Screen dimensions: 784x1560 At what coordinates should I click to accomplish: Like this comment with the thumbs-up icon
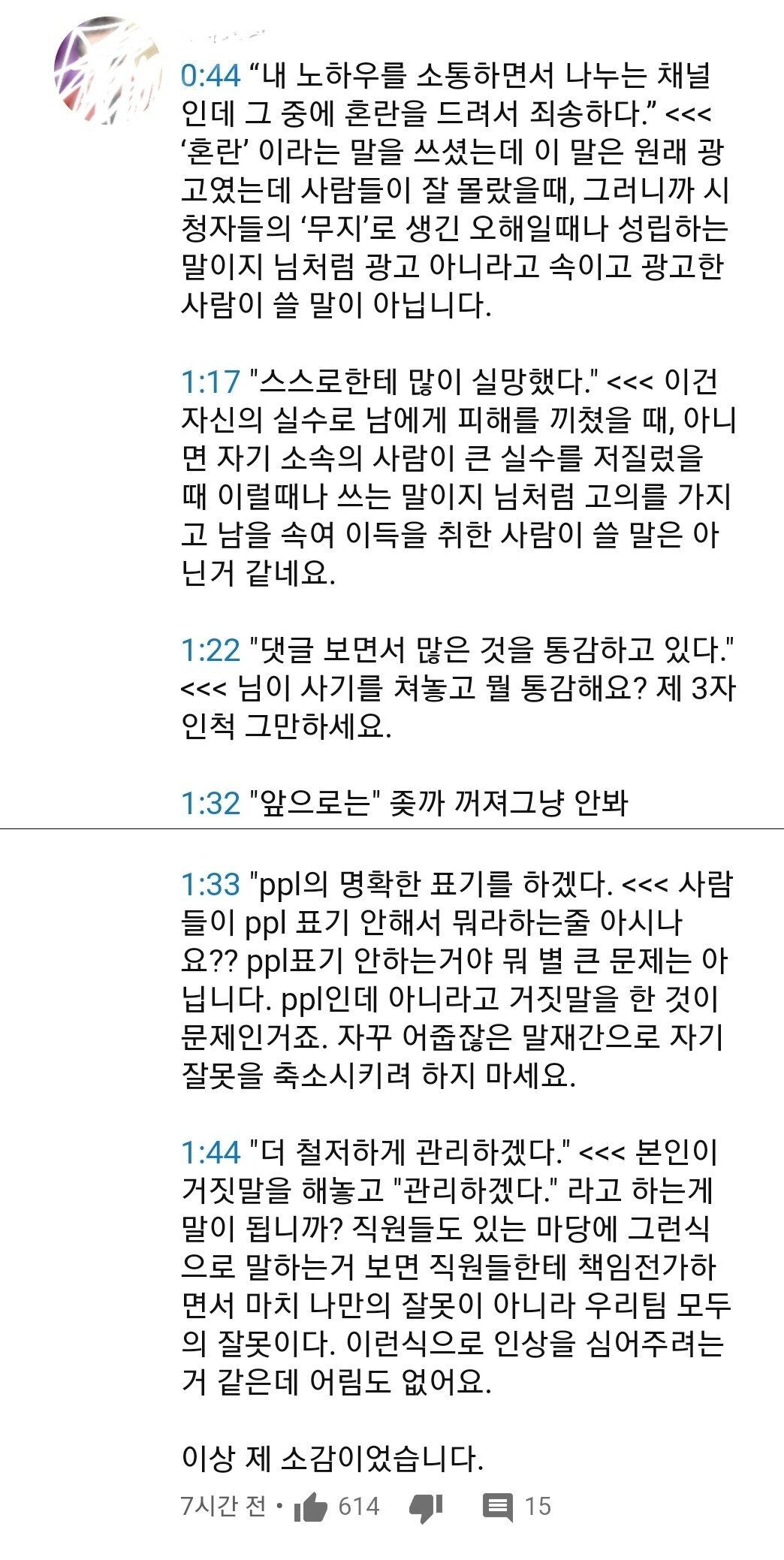(310, 1506)
